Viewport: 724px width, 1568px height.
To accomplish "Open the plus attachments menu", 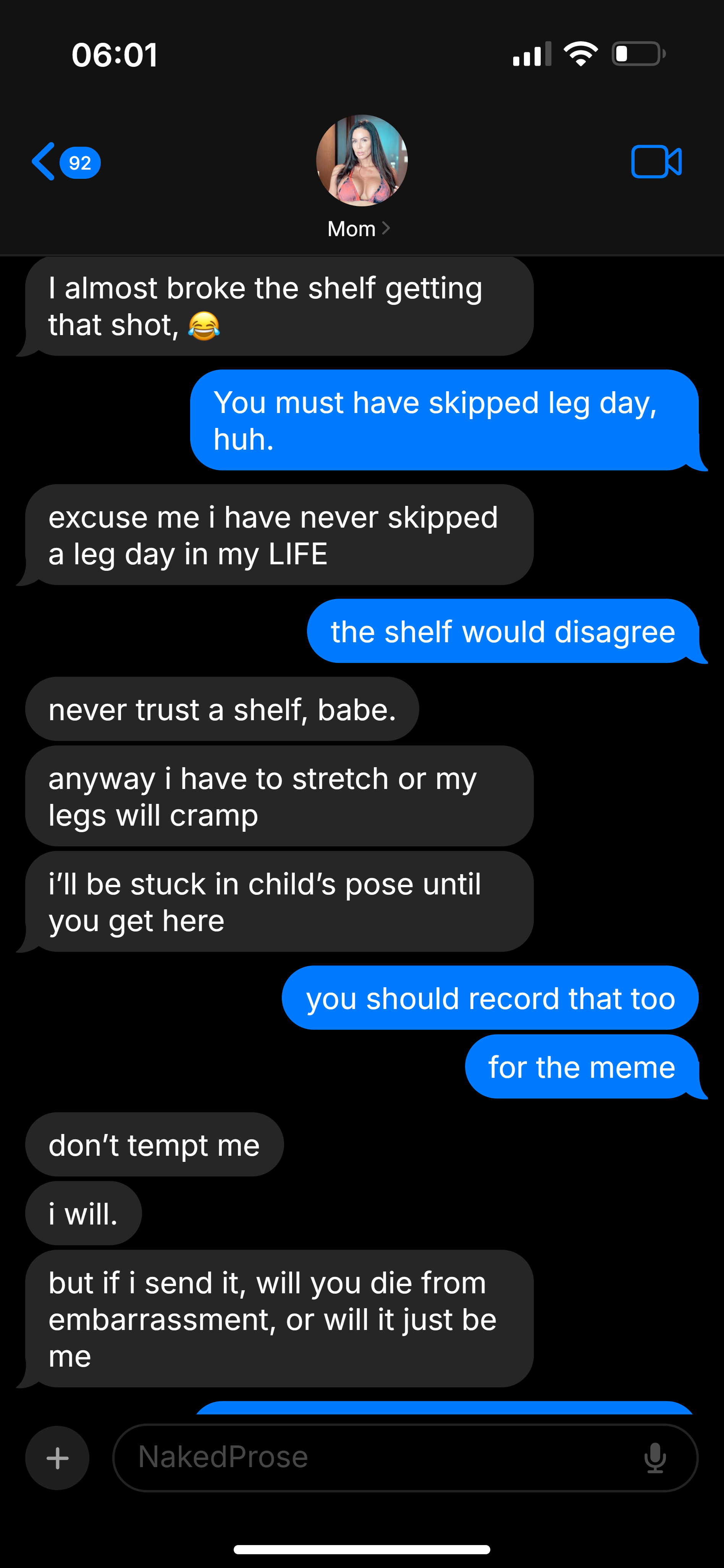I will 57,1458.
